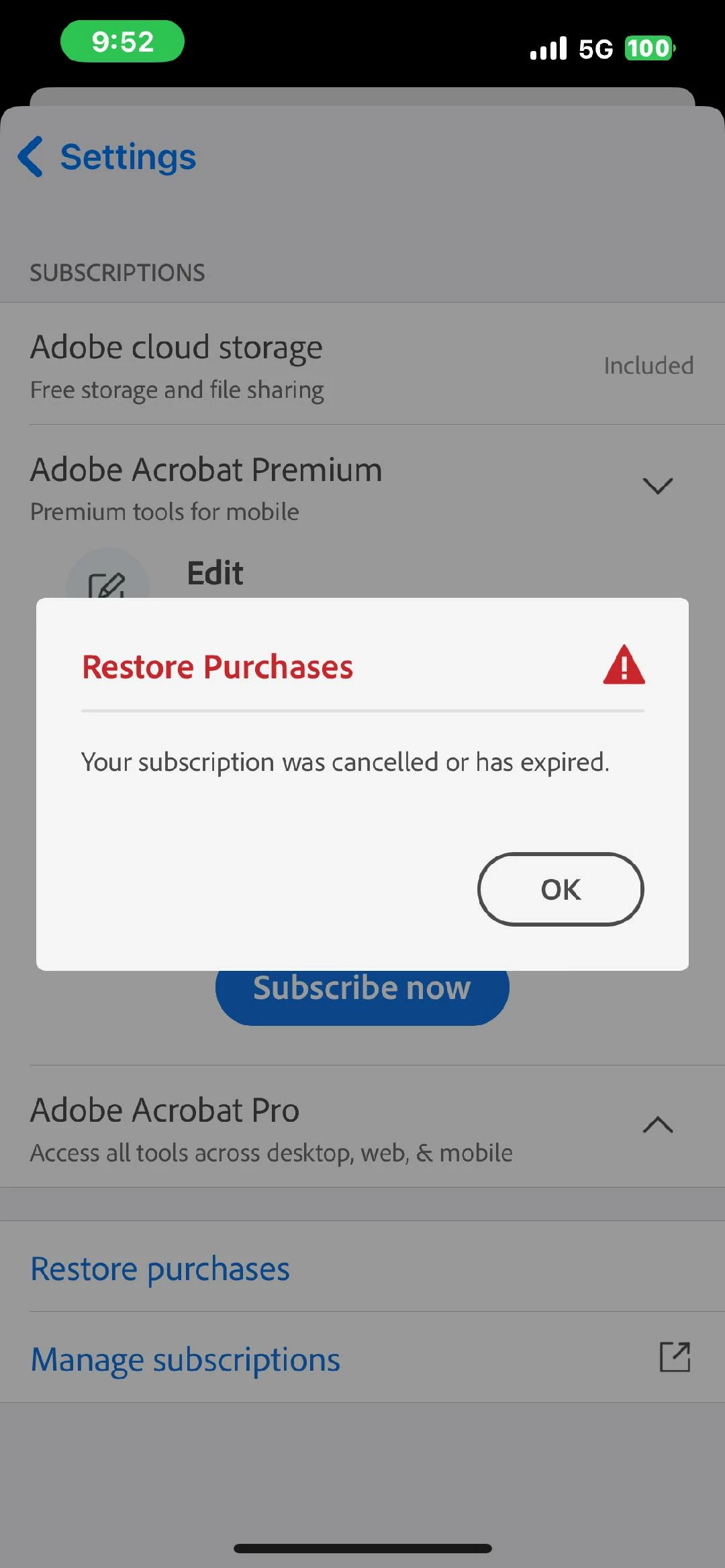This screenshot has height=1568, width=725.
Task: Open Manage subscriptions
Action: point(186,1360)
